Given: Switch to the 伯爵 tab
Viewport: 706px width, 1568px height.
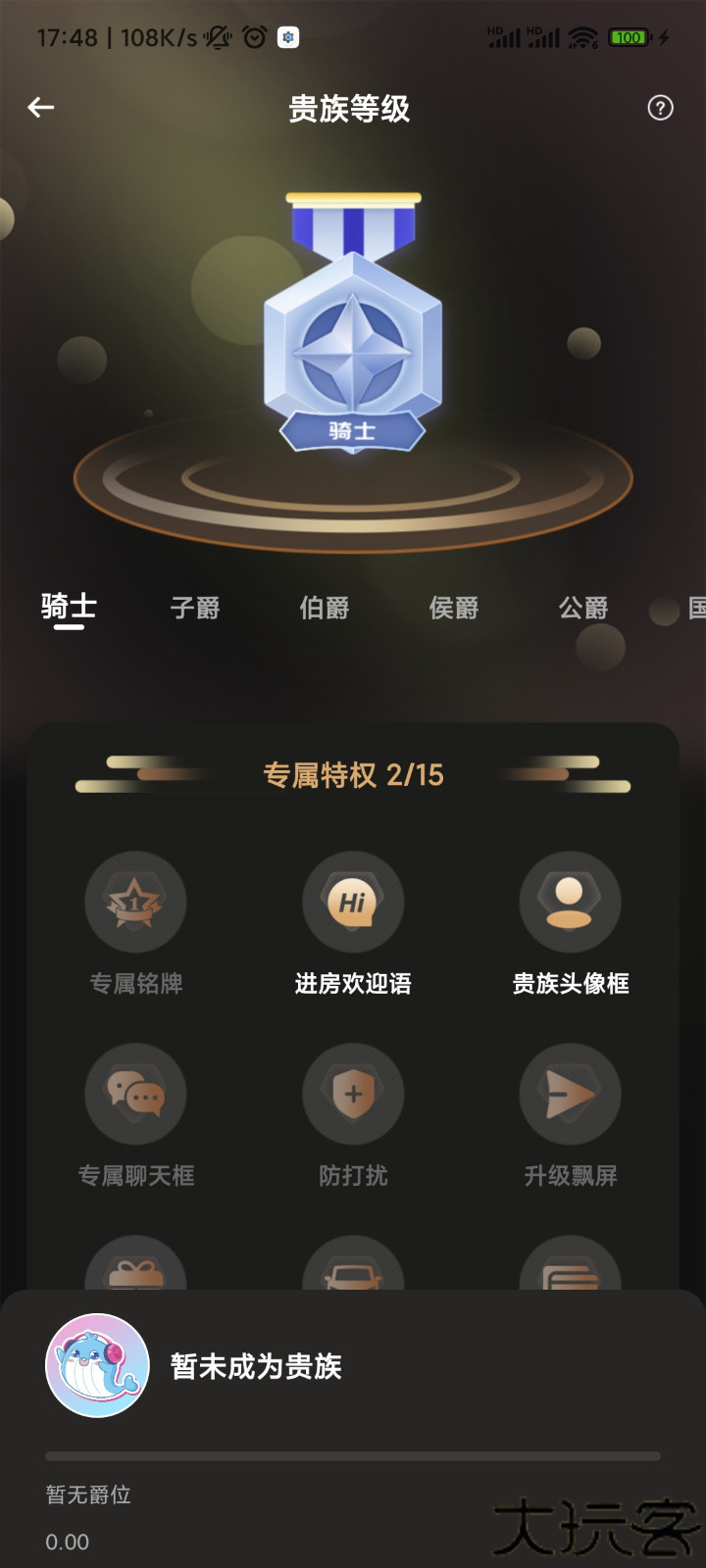Looking at the screenshot, I should pyautogui.click(x=323, y=608).
